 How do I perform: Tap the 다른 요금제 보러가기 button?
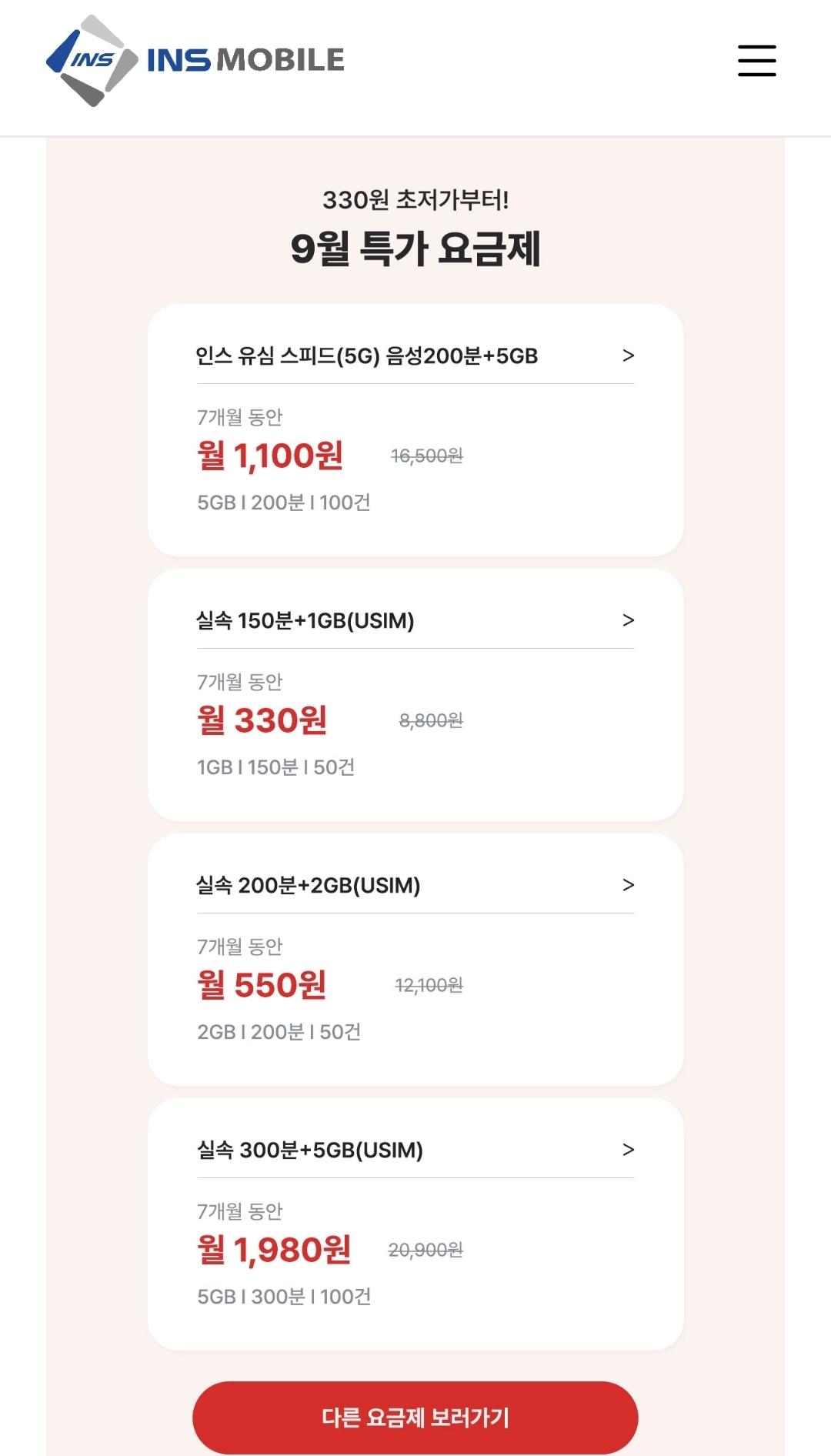pyautogui.click(x=415, y=1417)
